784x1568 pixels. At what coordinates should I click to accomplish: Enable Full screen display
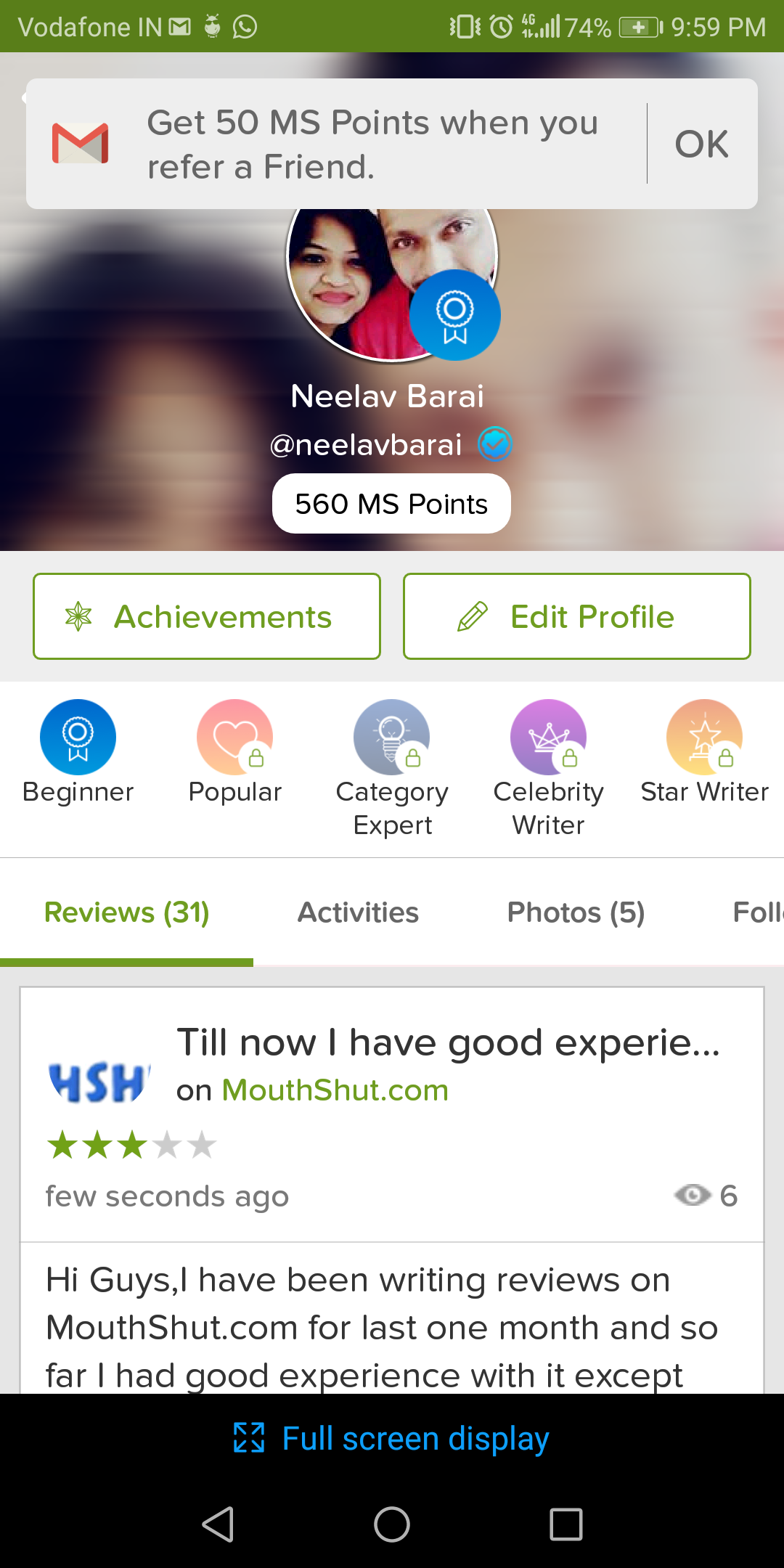392,1439
